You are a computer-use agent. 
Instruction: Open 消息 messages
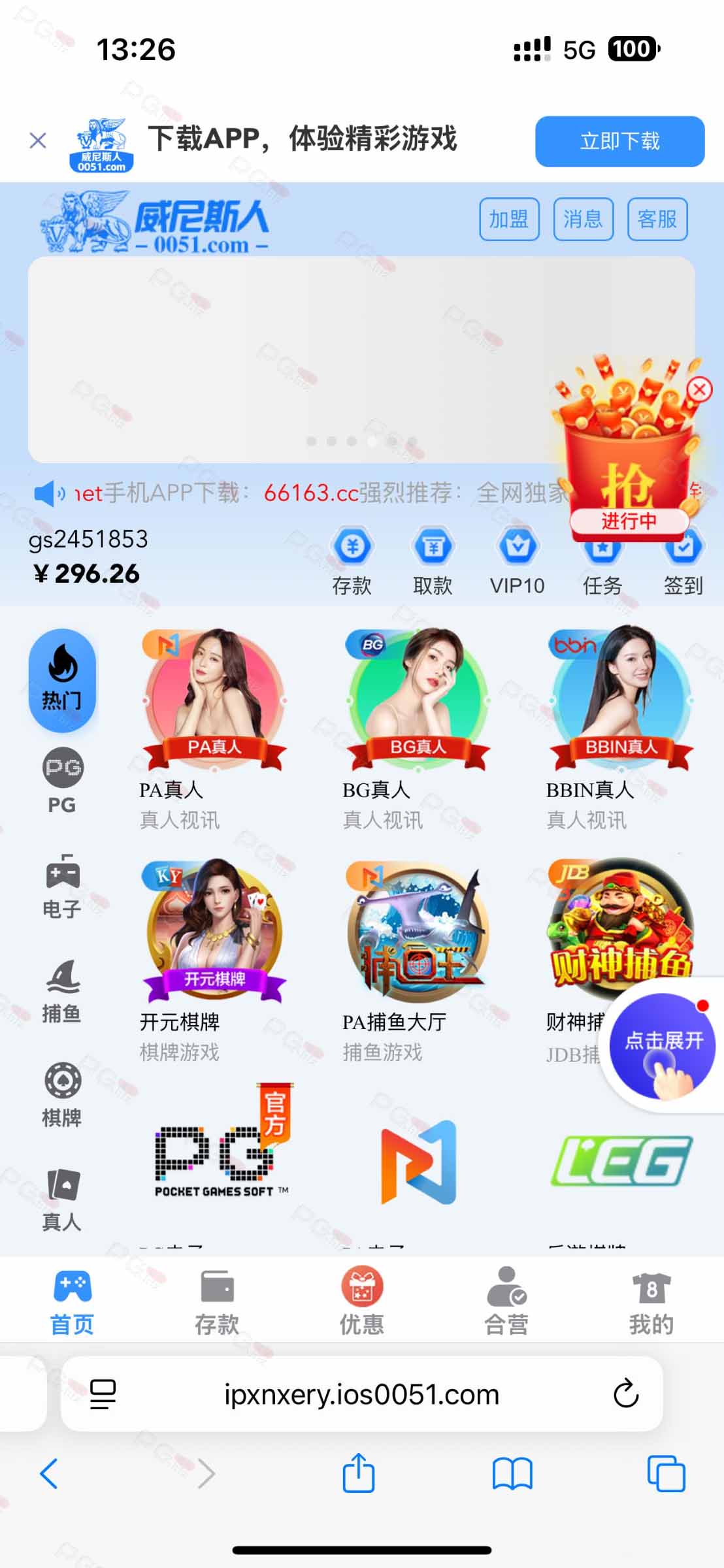[583, 219]
